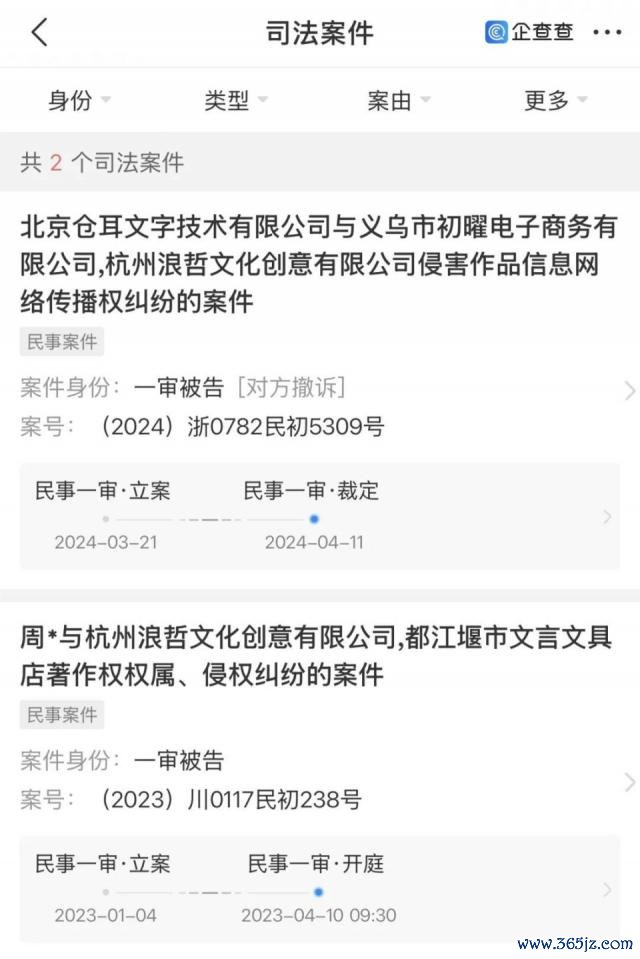Open the 案由 filter dropdown
This screenshot has height=959, width=640.
pyautogui.click(x=398, y=100)
